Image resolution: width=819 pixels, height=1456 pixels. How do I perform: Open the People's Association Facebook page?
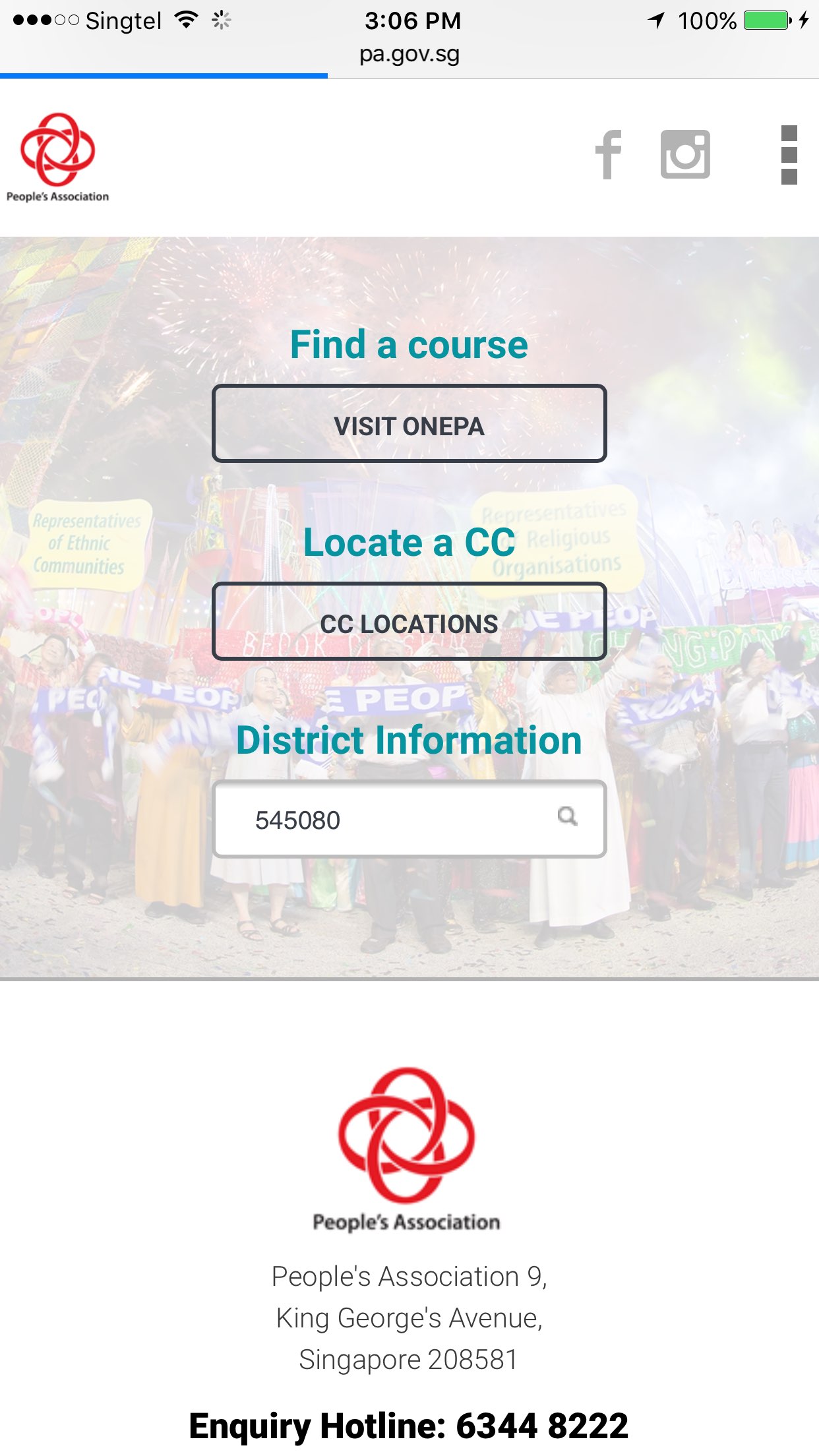(608, 155)
